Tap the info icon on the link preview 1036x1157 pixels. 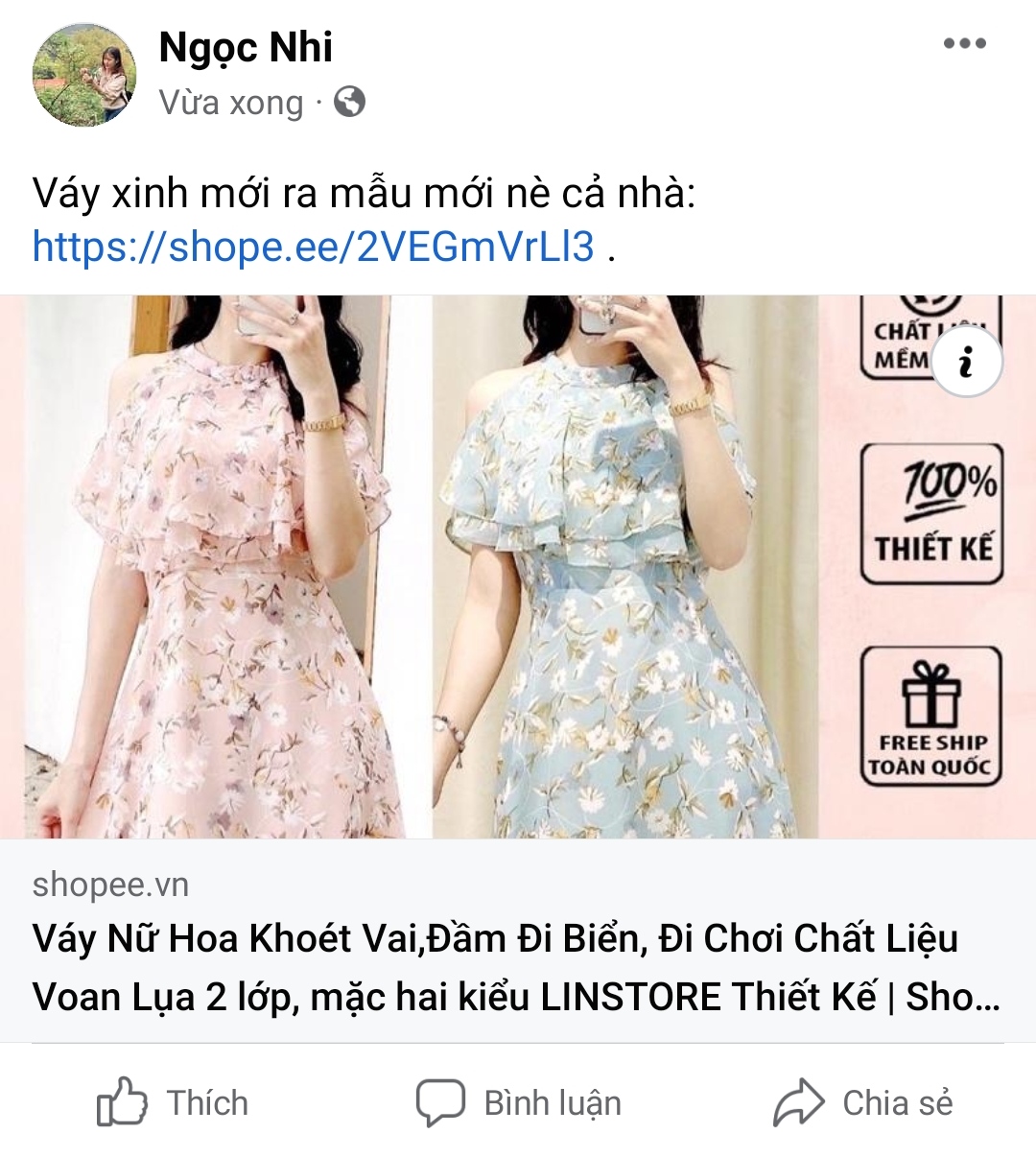966,362
